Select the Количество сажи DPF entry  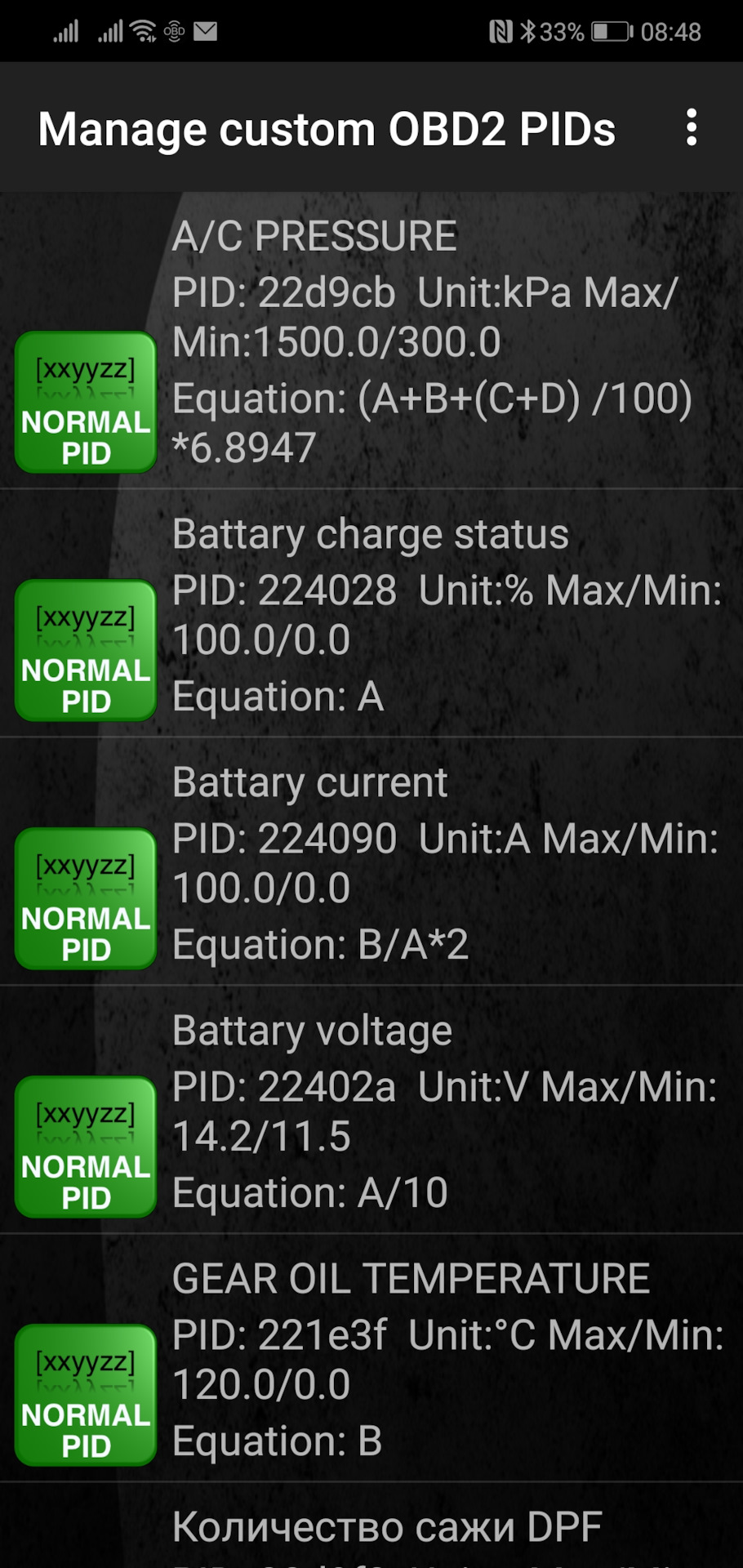[x=387, y=1527]
